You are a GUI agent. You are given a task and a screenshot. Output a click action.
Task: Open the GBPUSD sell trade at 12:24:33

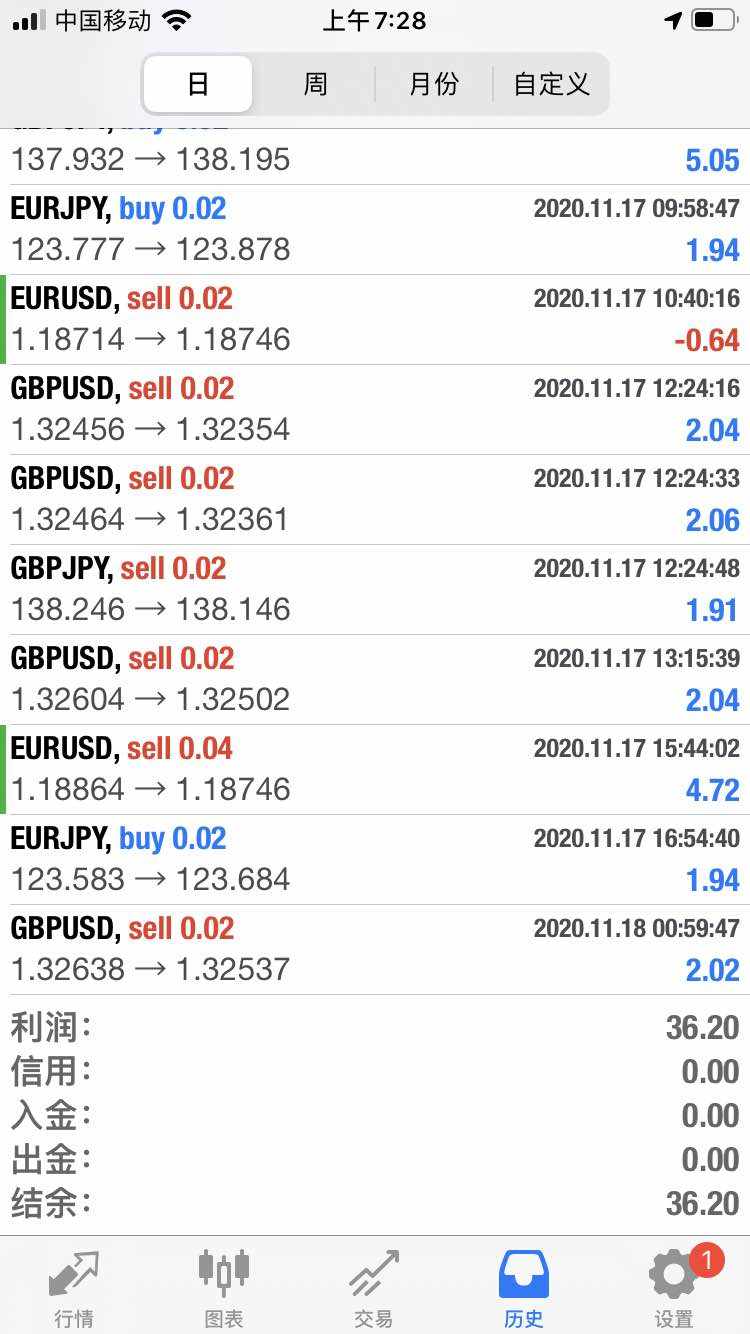pos(375,500)
